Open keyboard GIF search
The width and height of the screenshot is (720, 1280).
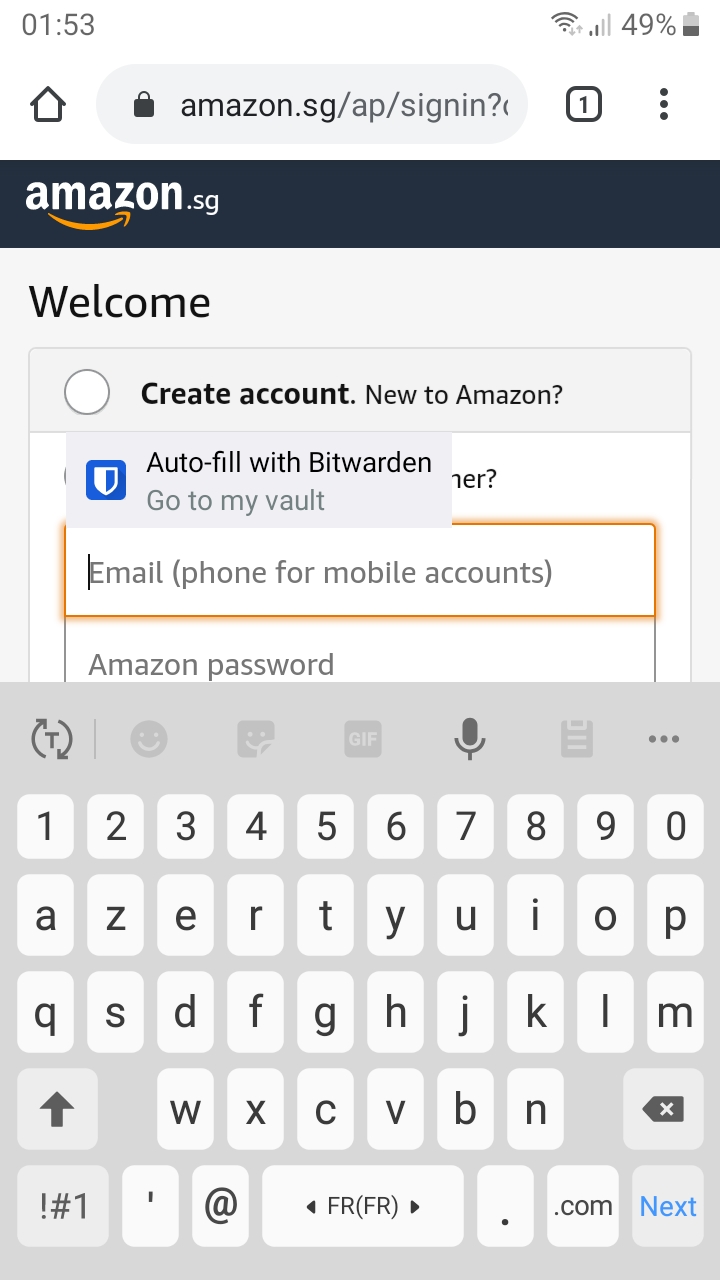coord(363,740)
